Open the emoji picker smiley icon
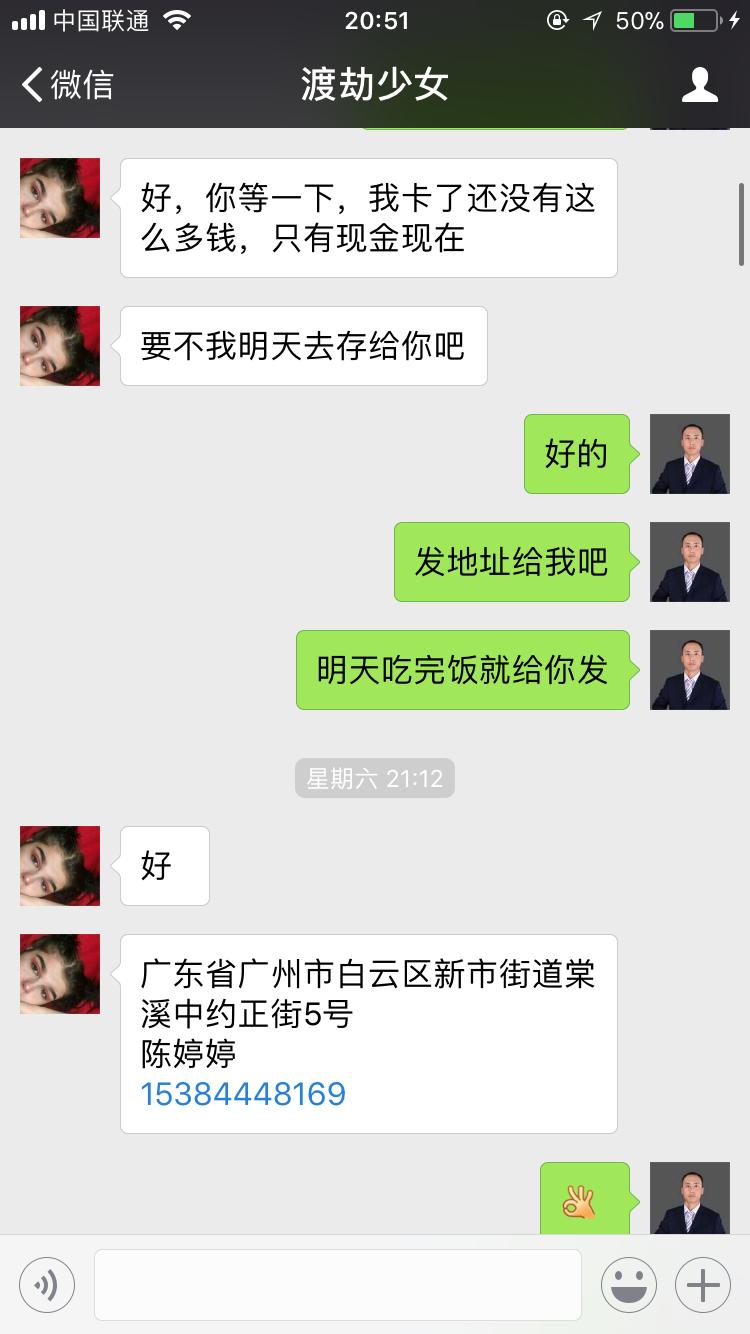The width and height of the screenshot is (750, 1334). click(630, 1284)
